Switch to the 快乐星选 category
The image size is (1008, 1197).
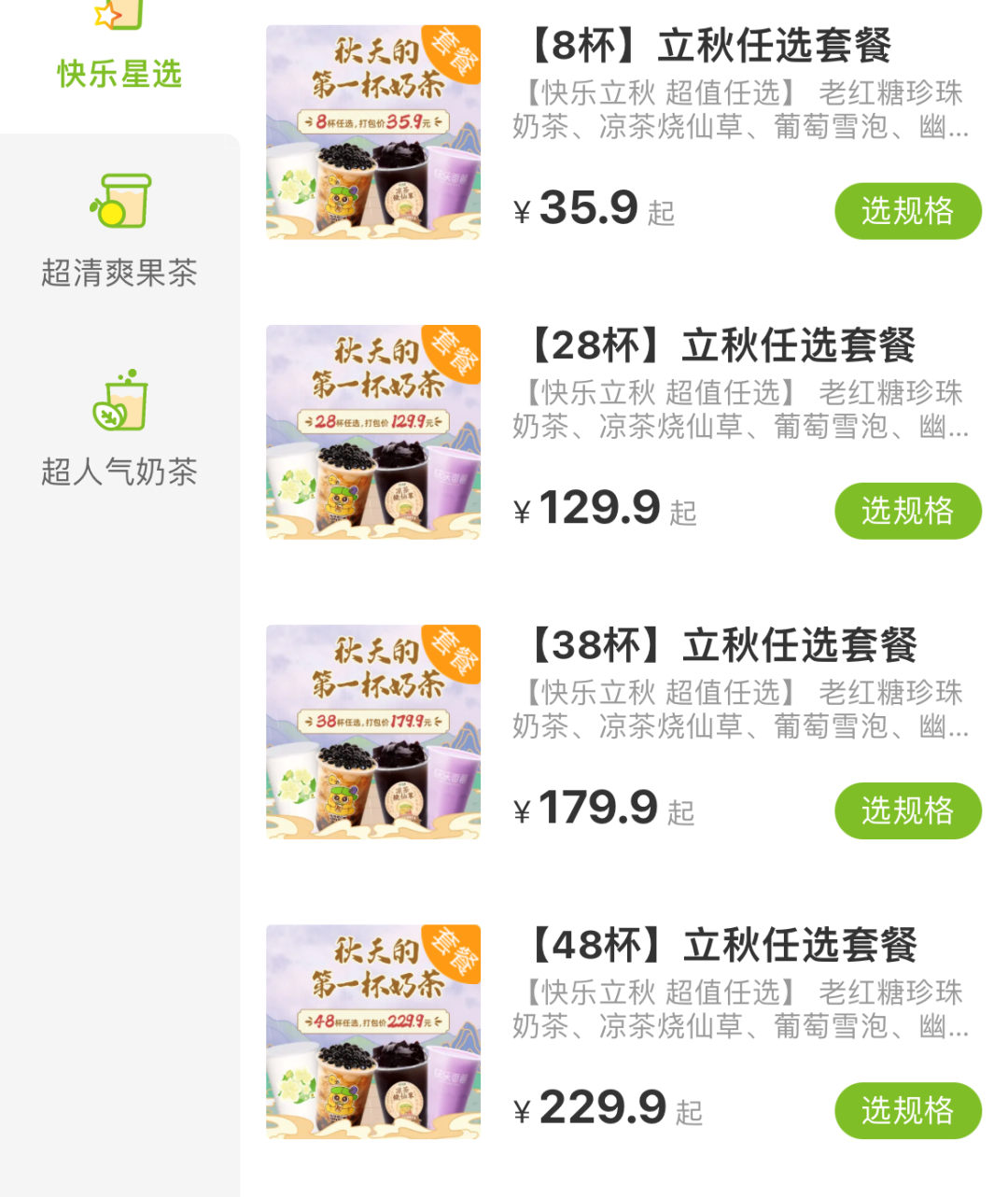(119, 56)
